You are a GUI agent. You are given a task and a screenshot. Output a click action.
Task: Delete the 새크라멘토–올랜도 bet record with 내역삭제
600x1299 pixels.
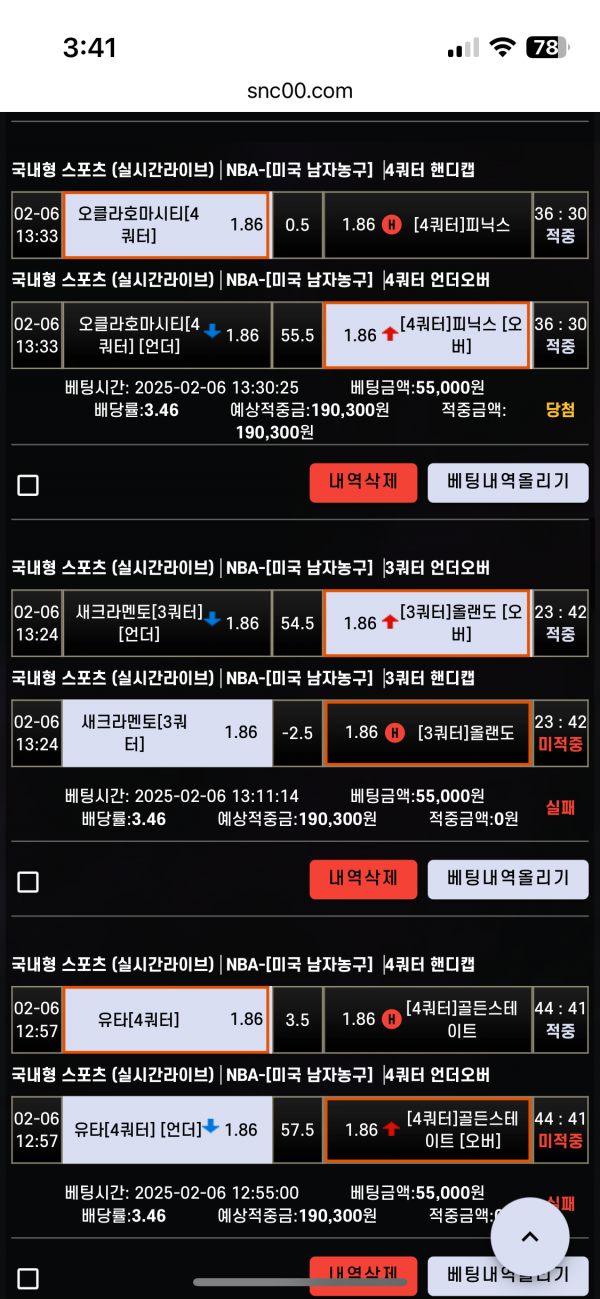(x=363, y=879)
